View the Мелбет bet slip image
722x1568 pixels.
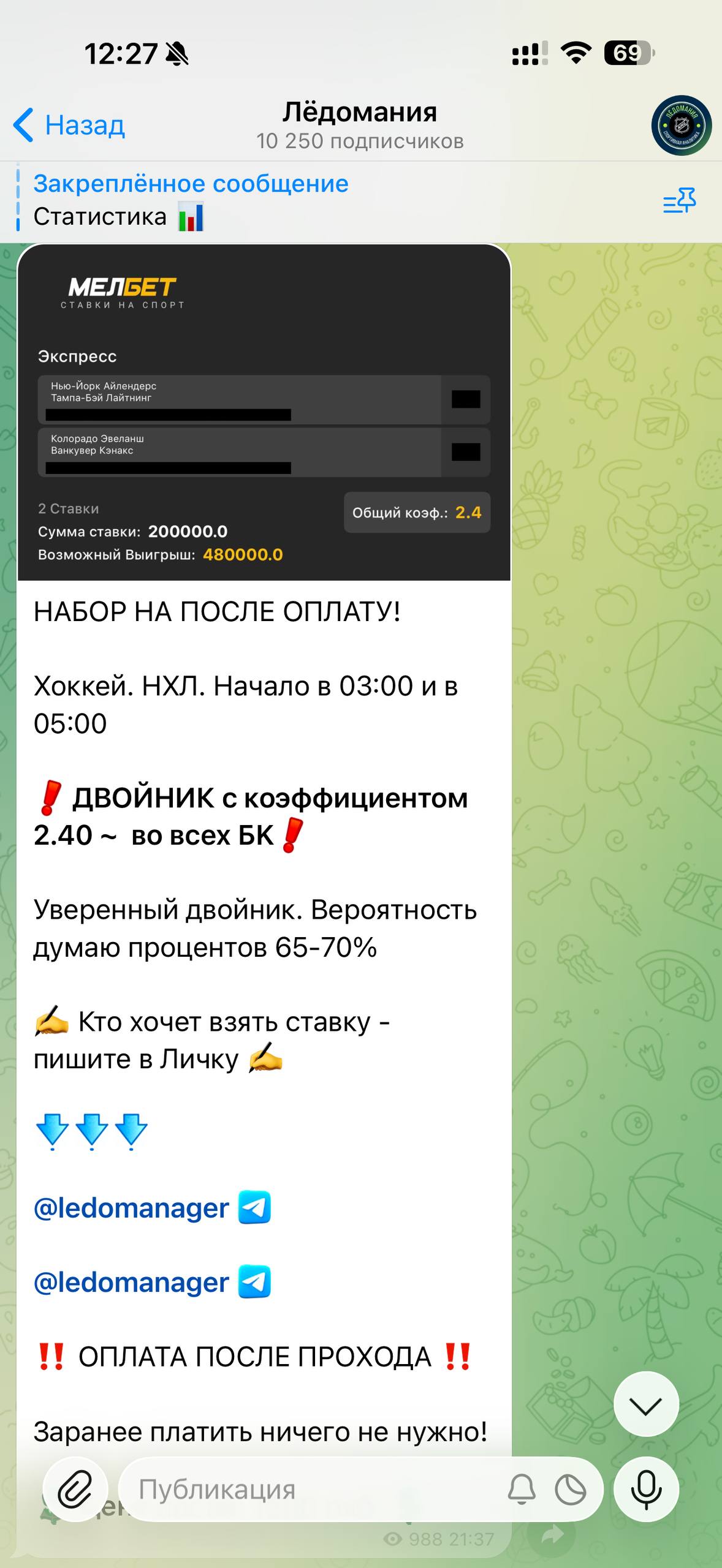264,412
